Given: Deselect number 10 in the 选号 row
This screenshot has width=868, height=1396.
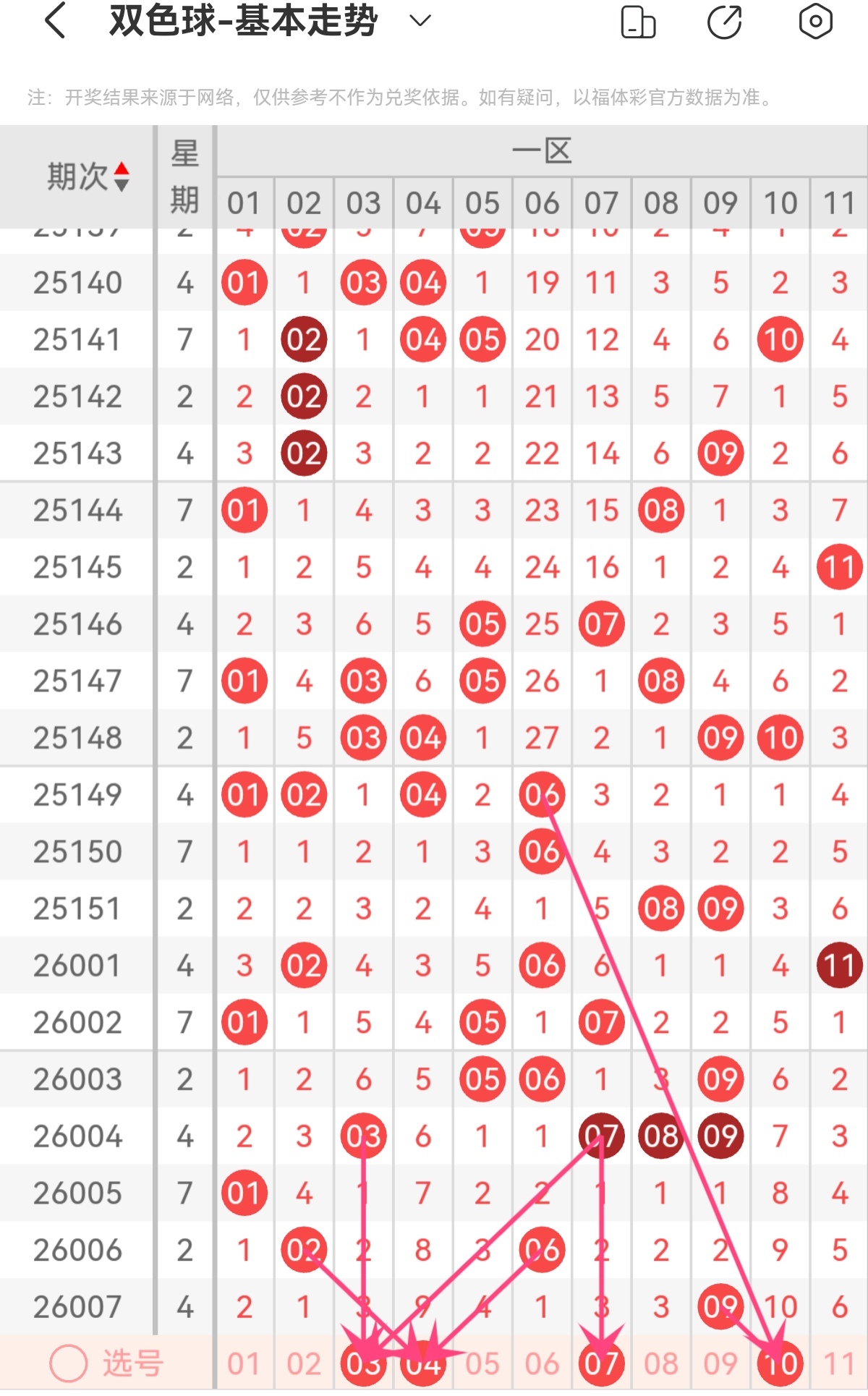Looking at the screenshot, I should coord(780,1364).
